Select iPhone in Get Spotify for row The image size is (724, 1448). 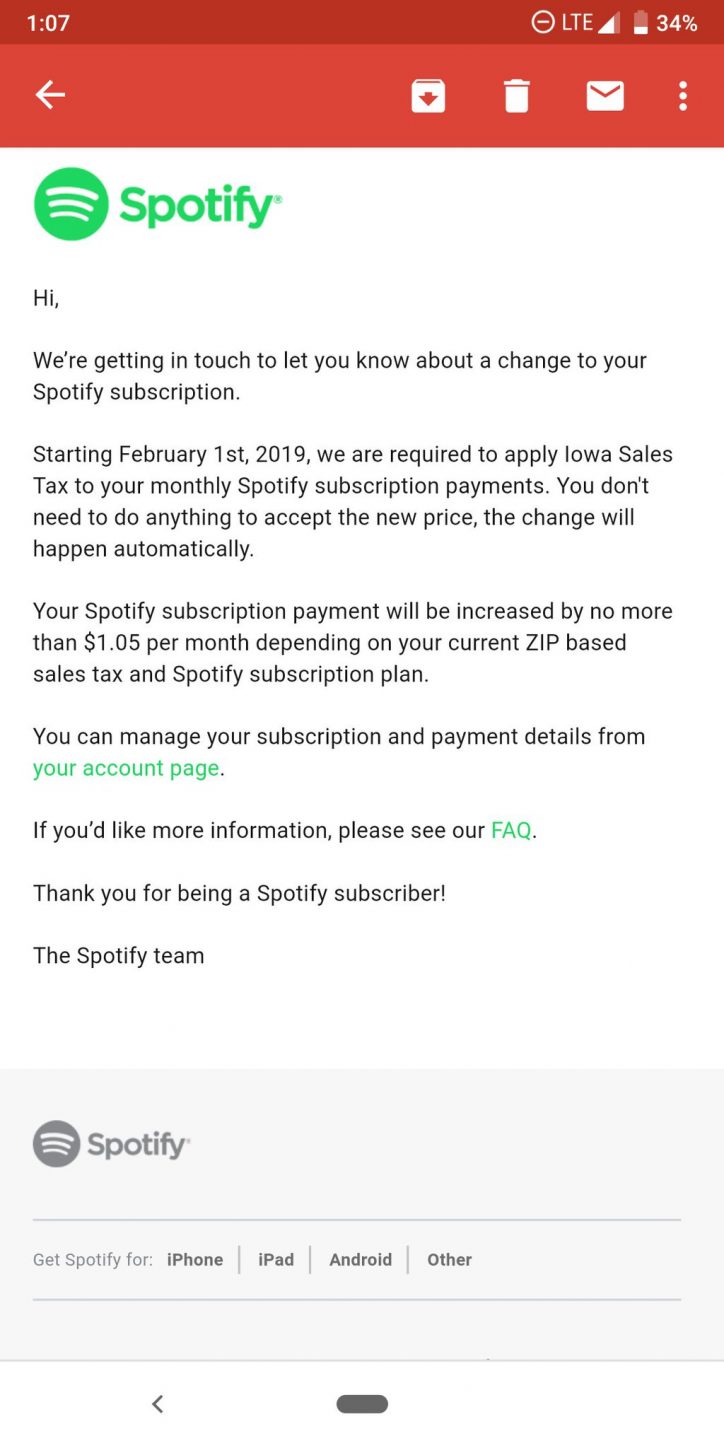194,1259
